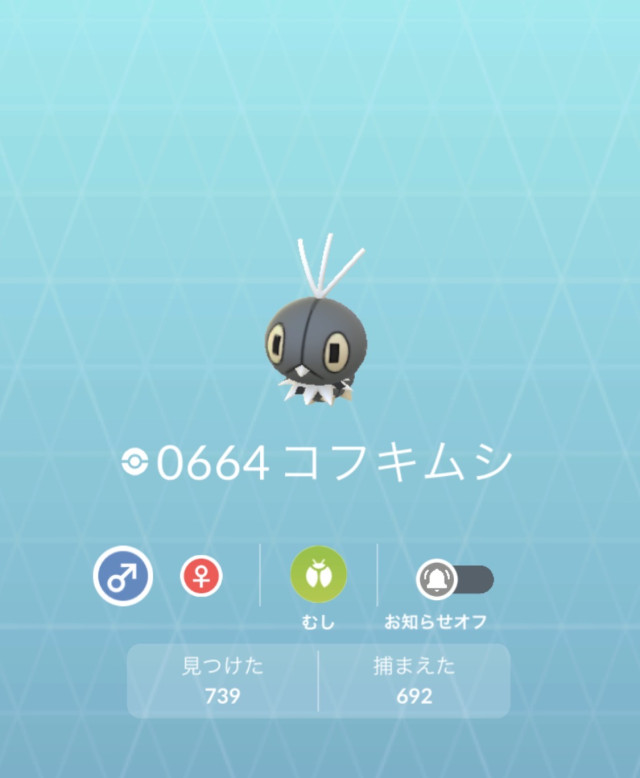Select the male gender icon
The width and height of the screenshot is (640, 778).
(122, 576)
